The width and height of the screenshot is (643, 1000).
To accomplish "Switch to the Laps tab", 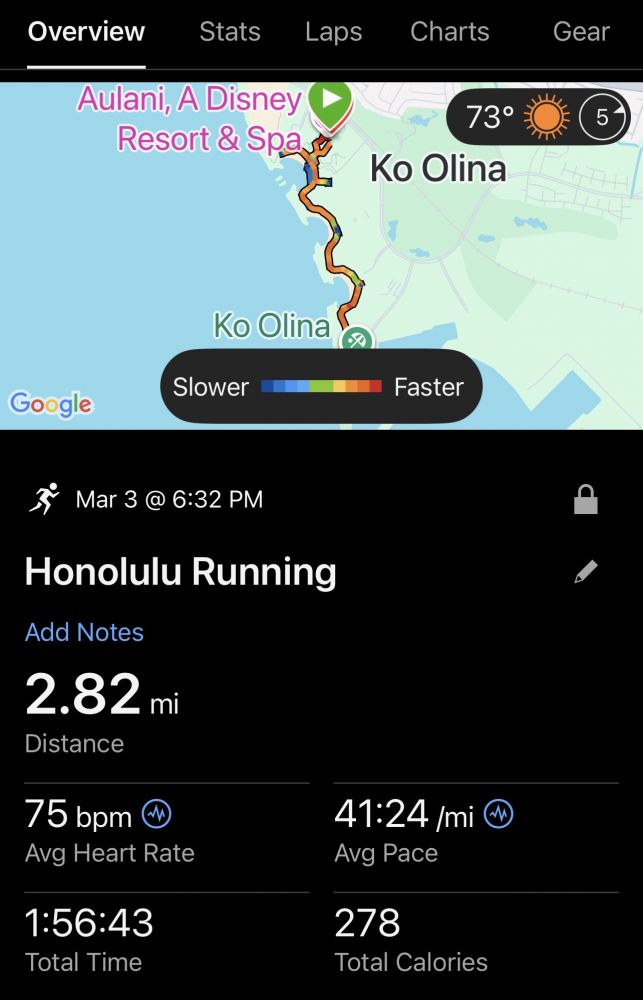I will pyautogui.click(x=333, y=32).
